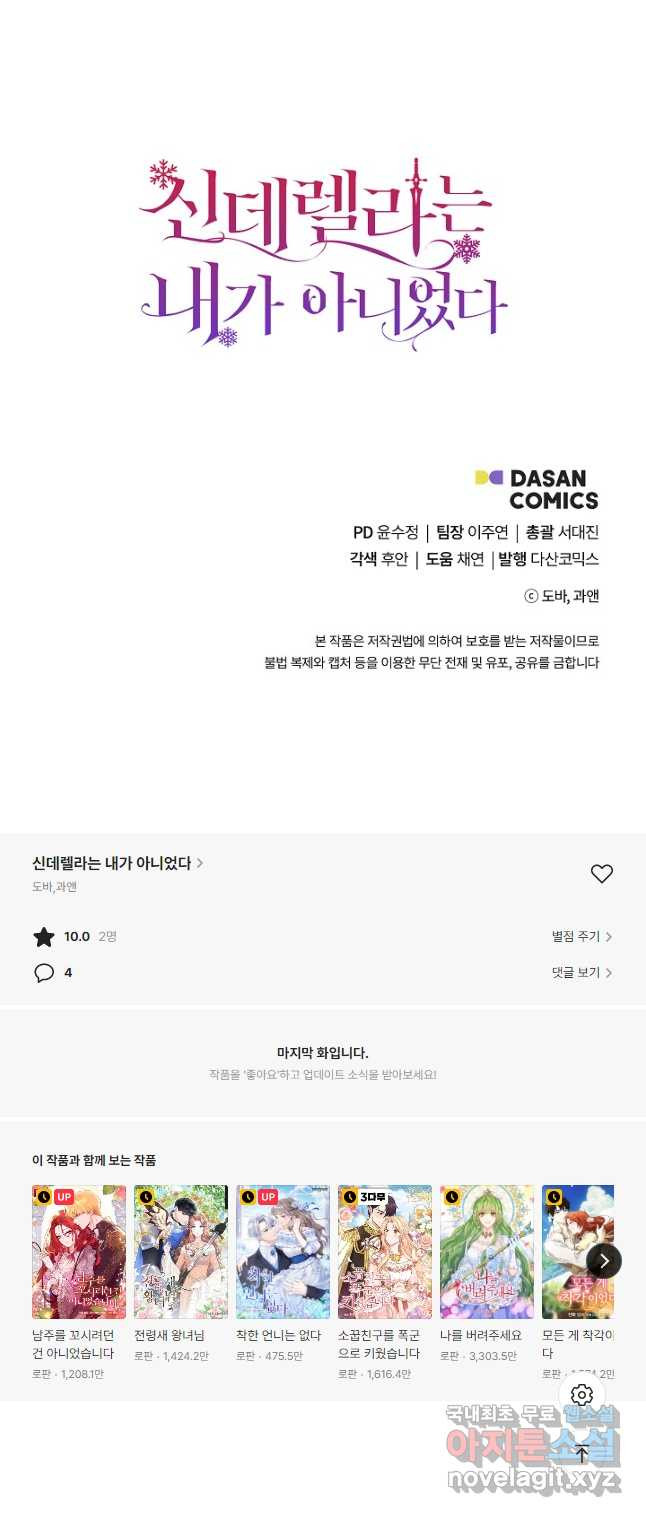Open 별점 주기 to rate the series
Viewport: 646px width, 1517px height.
pos(581,937)
